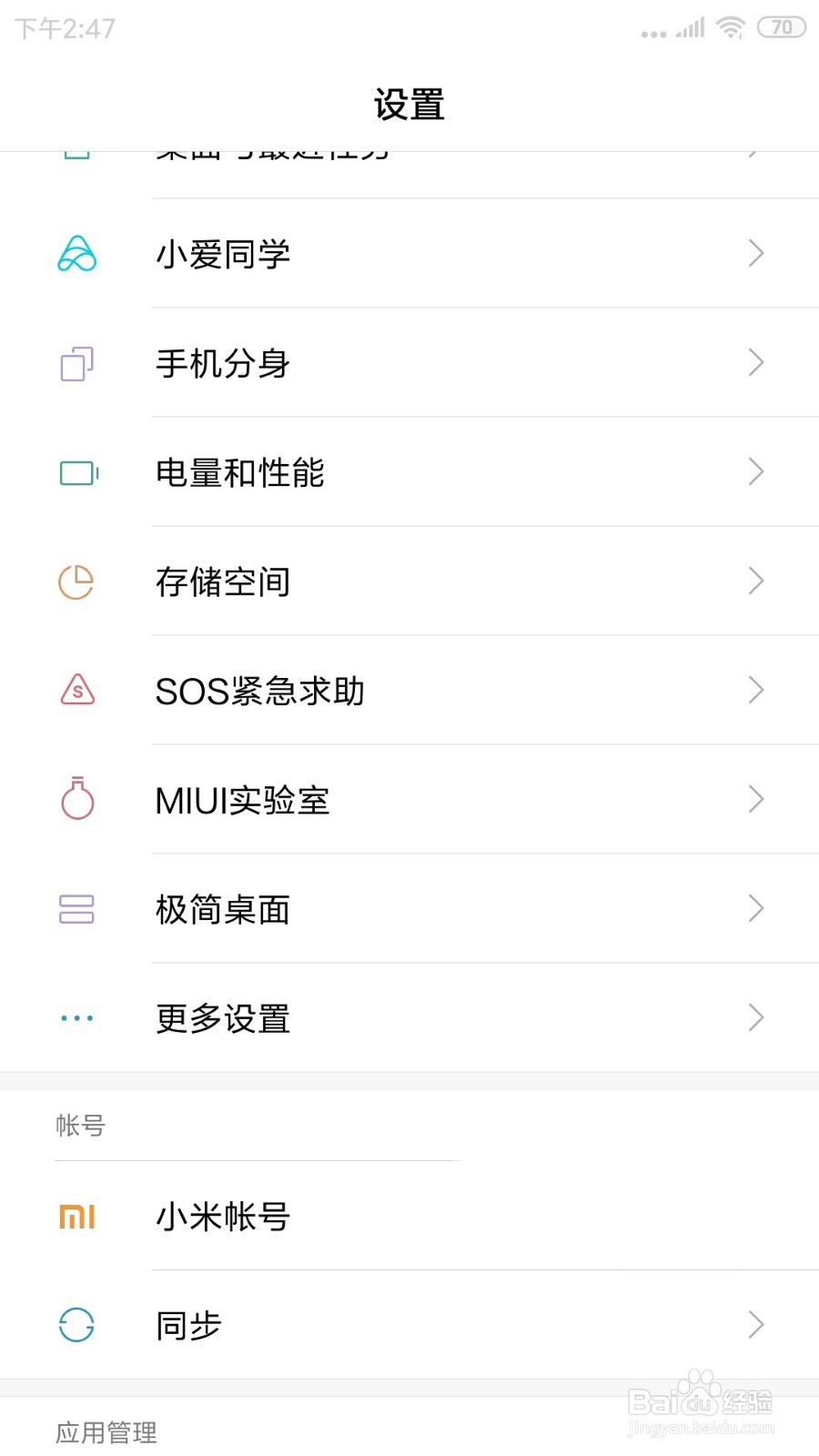Open 手机分身 row
819x1456 pixels.
(x=409, y=362)
